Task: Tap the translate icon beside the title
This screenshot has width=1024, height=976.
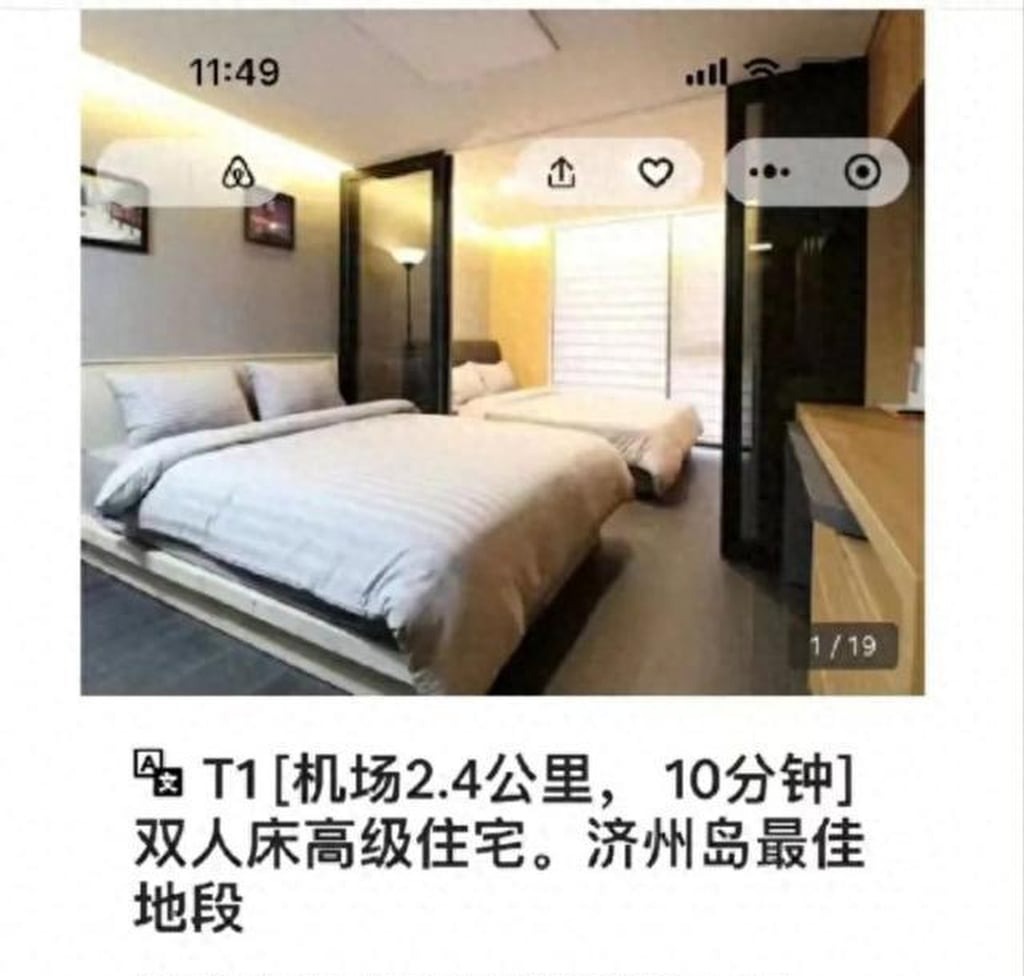Action: pyautogui.click(x=158, y=773)
